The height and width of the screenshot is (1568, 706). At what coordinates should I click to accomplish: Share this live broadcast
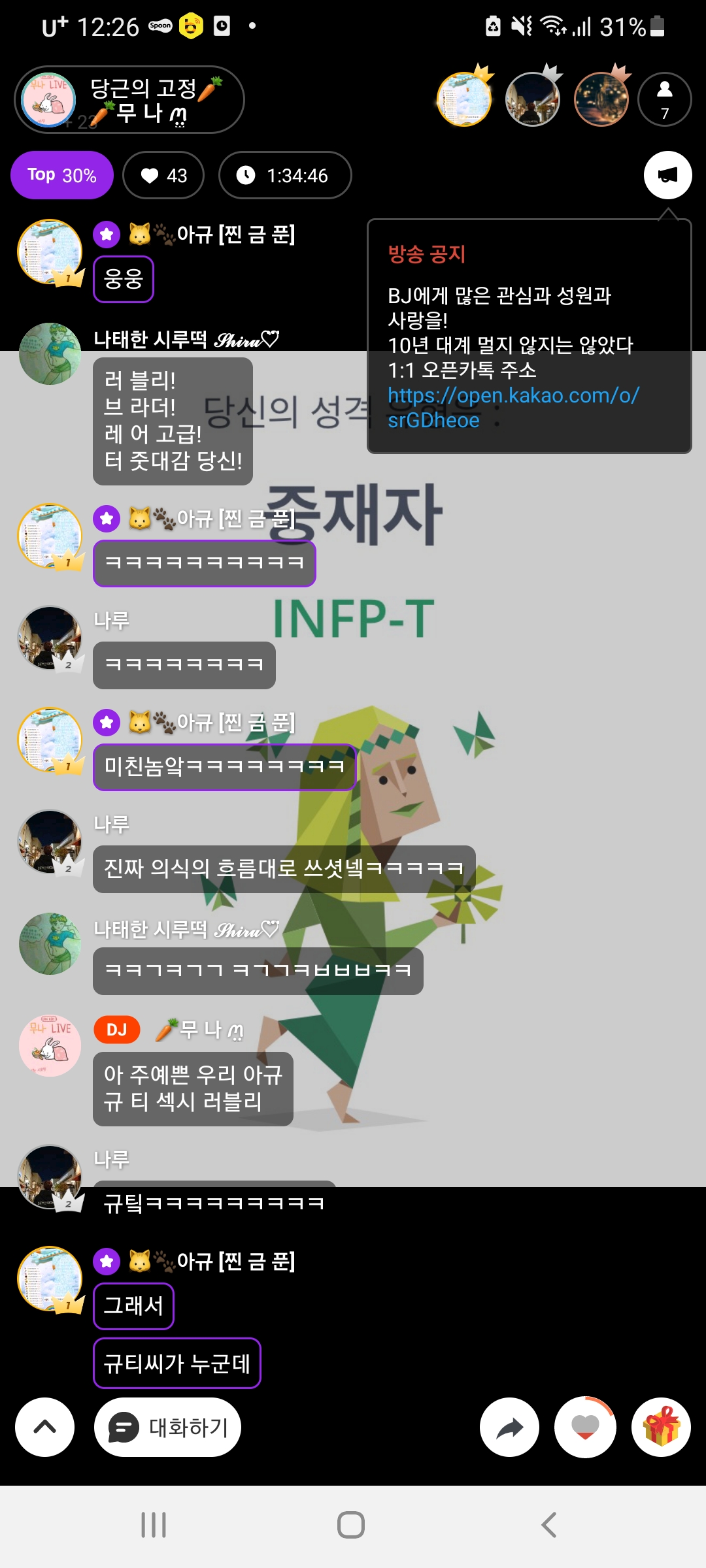coord(509,1427)
